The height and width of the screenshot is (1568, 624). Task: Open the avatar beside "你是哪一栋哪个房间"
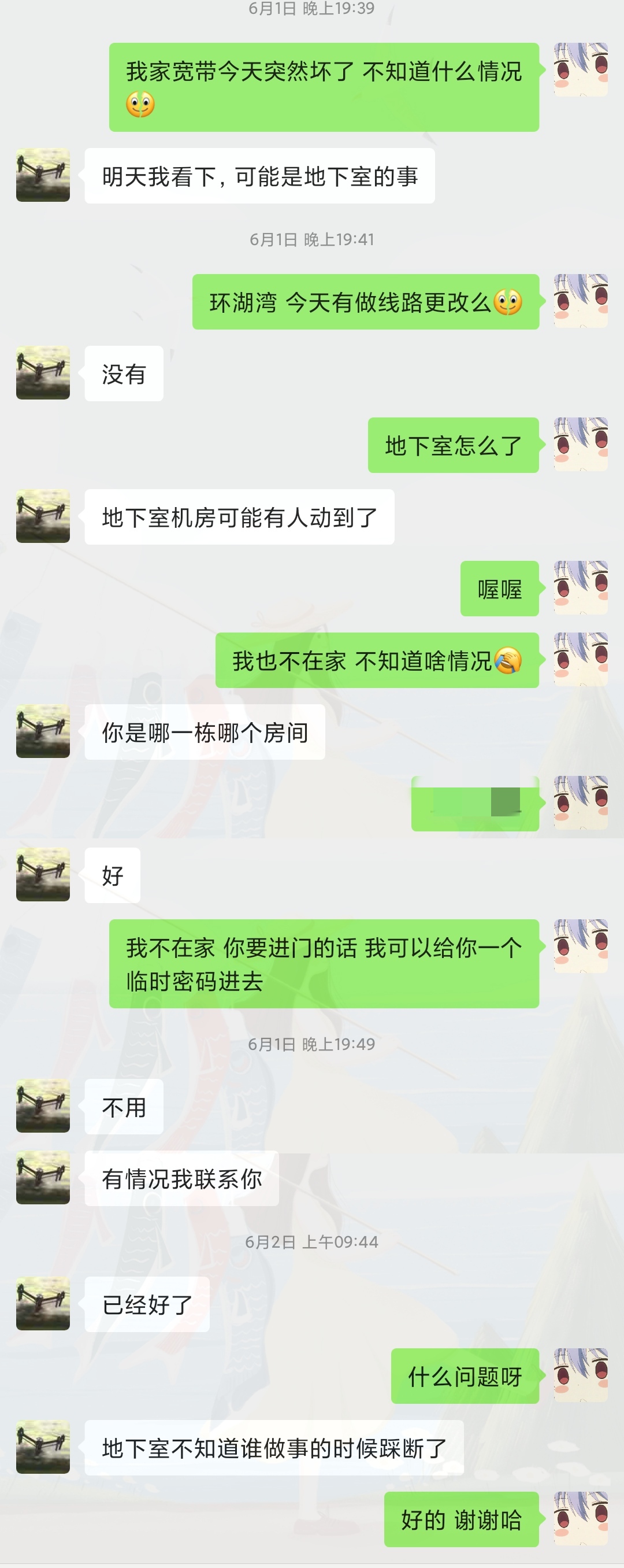(43, 731)
